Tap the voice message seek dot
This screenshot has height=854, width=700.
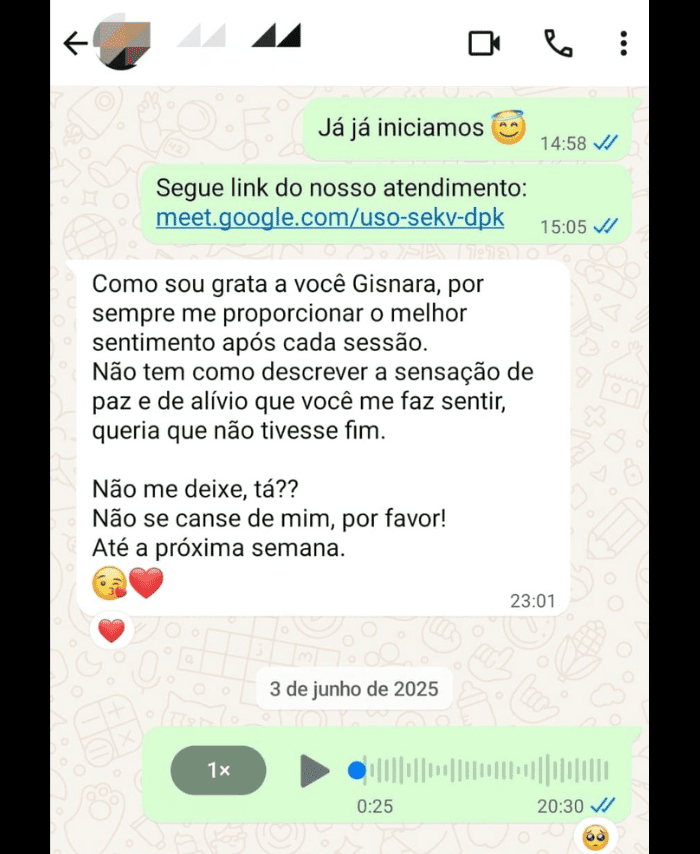pyautogui.click(x=357, y=770)
